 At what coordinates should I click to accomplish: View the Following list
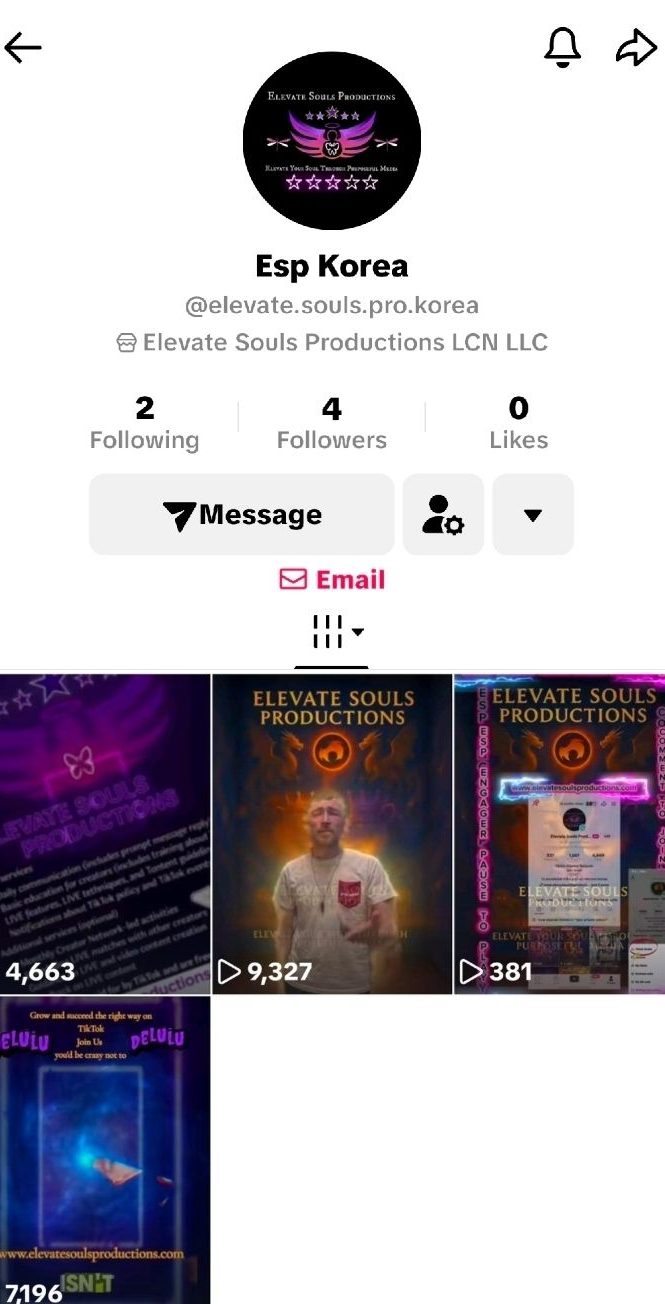click(x=144, y=423)
